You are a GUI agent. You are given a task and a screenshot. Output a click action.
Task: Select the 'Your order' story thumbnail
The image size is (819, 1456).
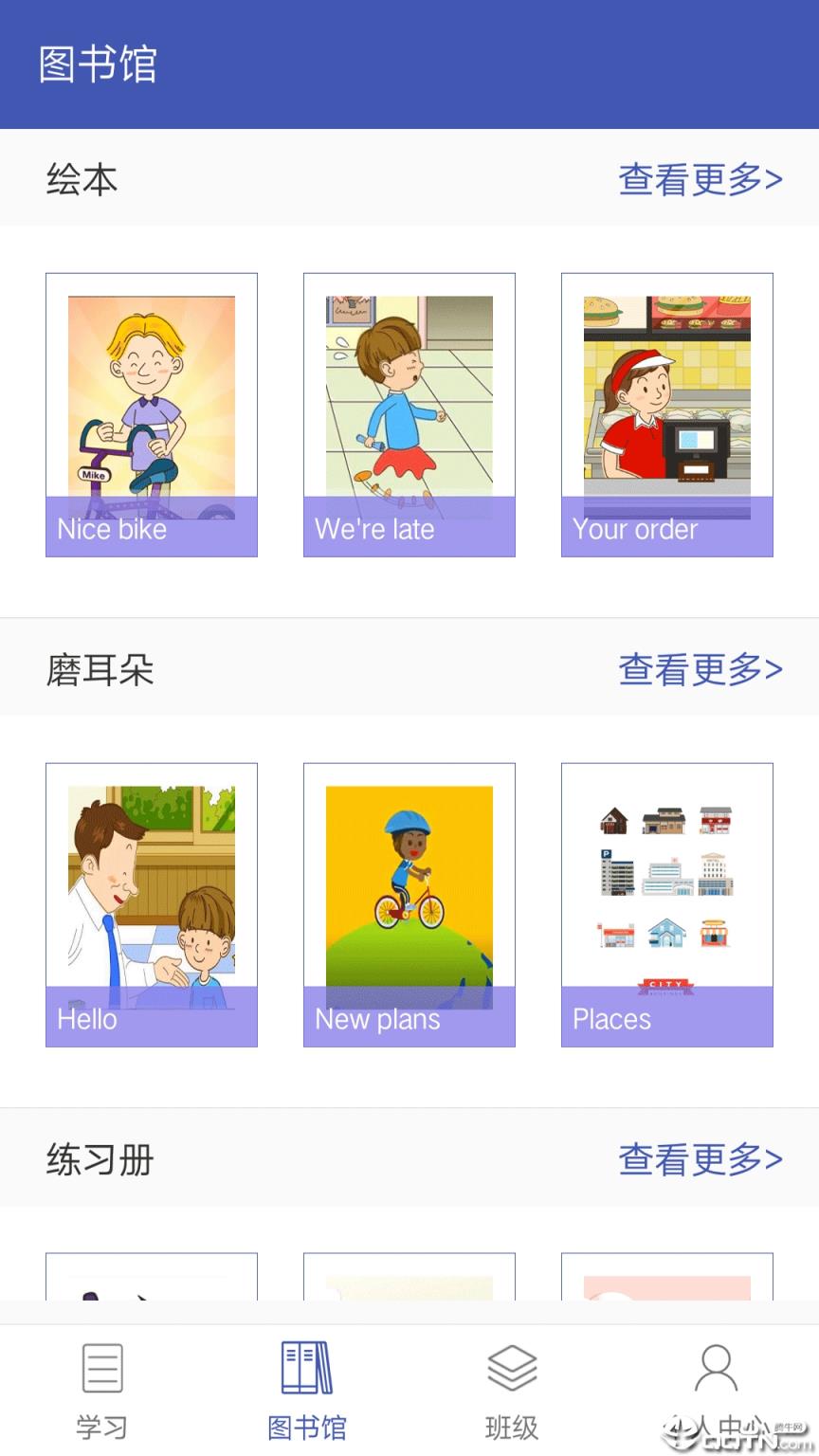click(666, 414)
